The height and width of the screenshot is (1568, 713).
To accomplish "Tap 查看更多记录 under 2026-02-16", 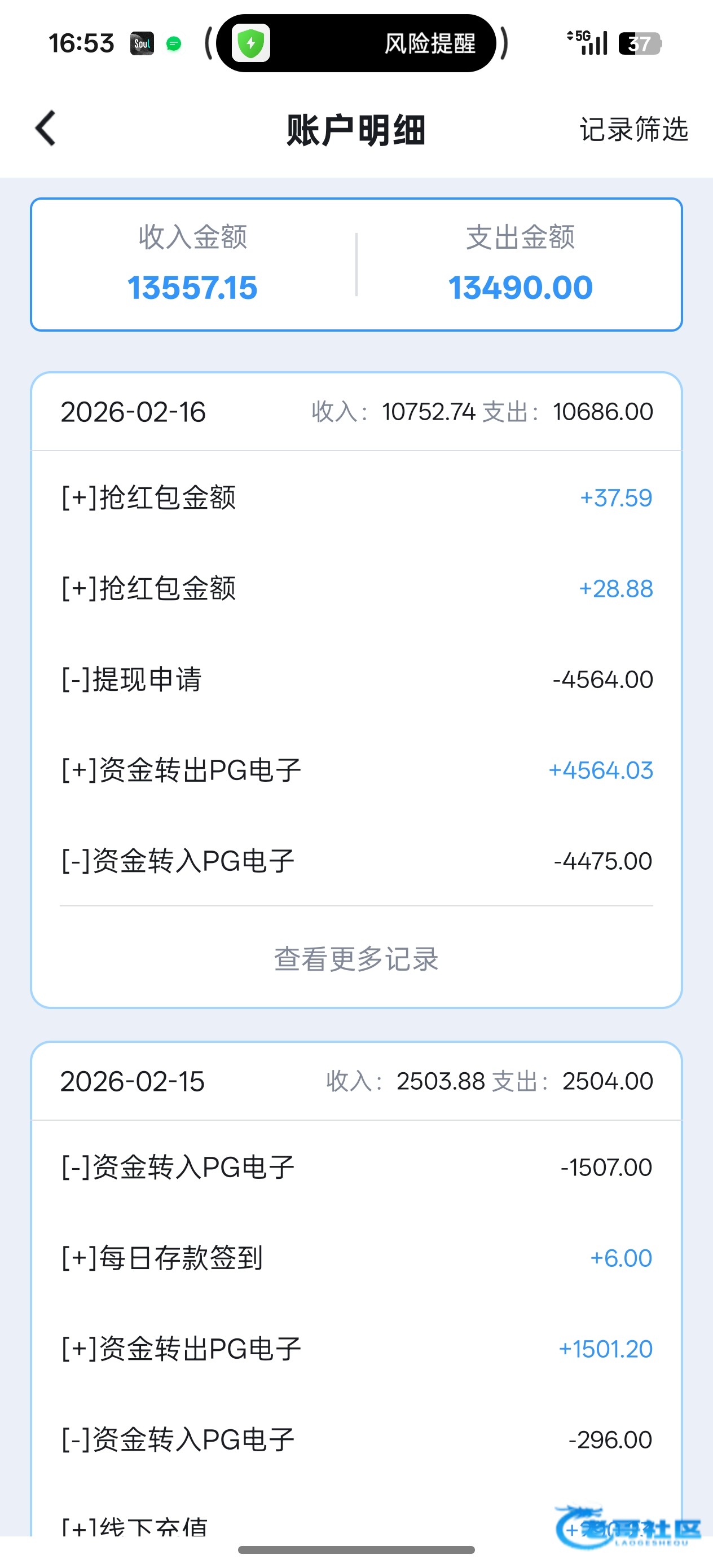I will 356,959.
